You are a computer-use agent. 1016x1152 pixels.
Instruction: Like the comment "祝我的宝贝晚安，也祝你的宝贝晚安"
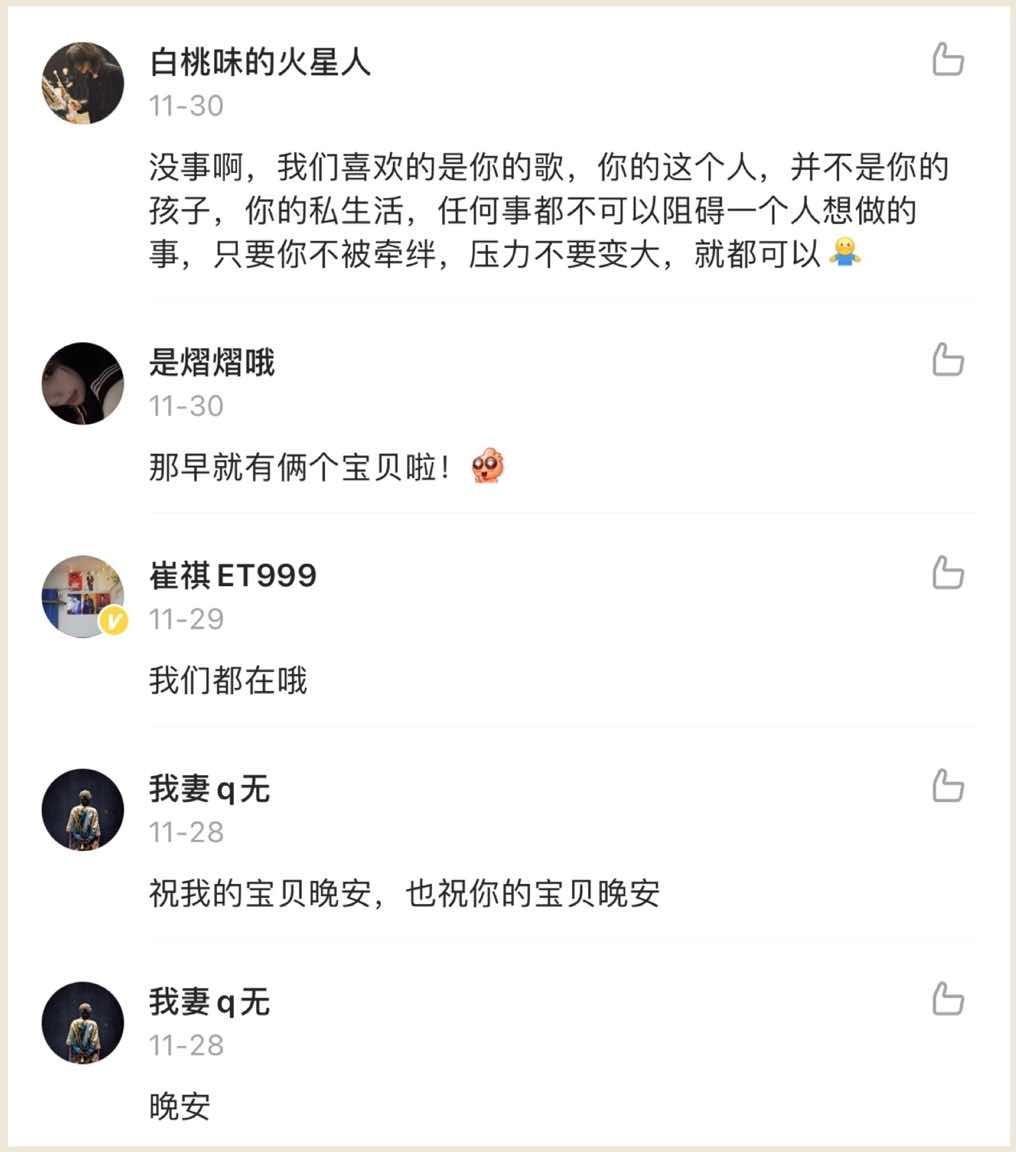(947, 786)
